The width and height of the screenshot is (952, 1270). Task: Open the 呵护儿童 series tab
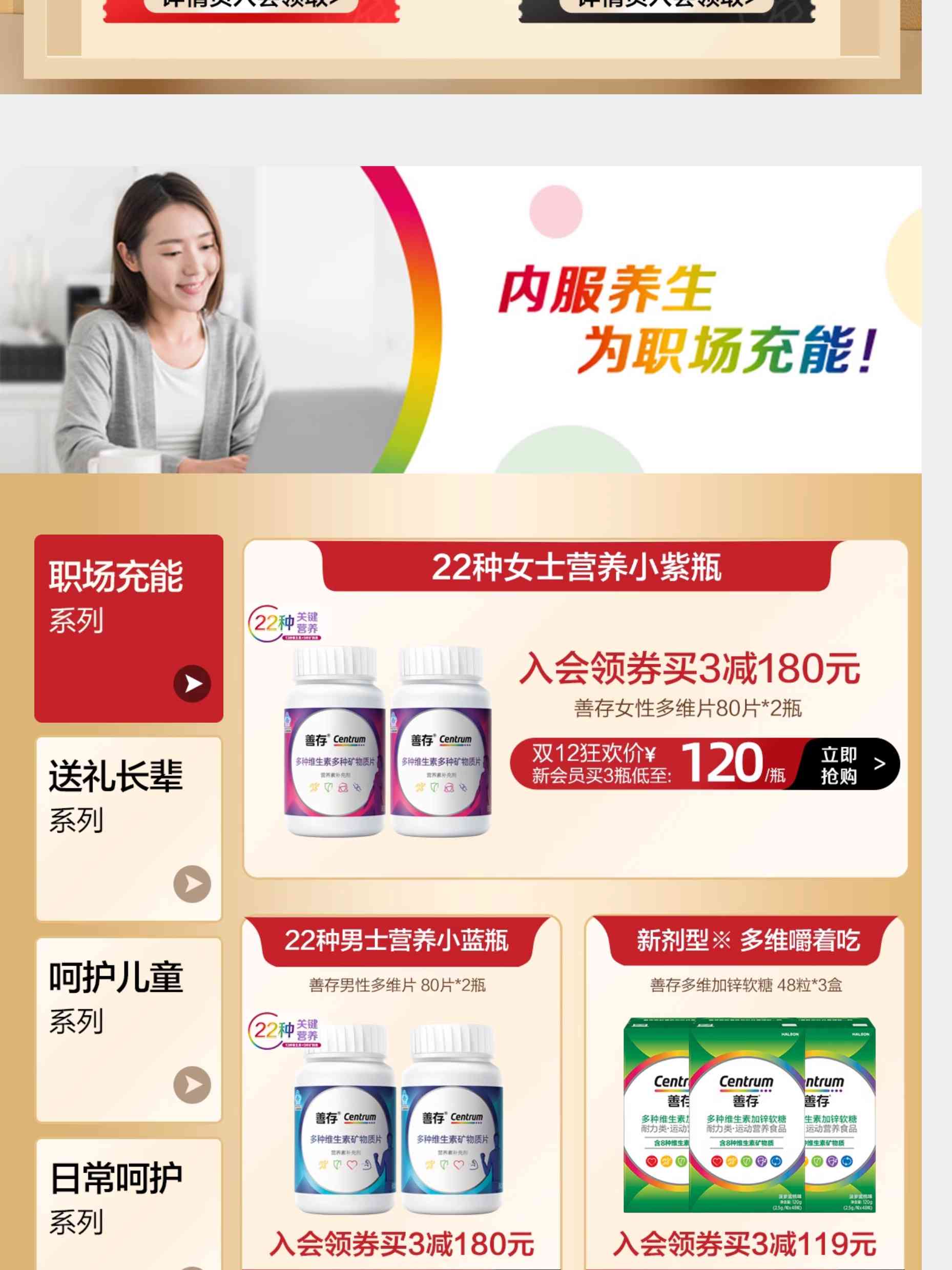pyautogui.click(x=129, y=1030)
